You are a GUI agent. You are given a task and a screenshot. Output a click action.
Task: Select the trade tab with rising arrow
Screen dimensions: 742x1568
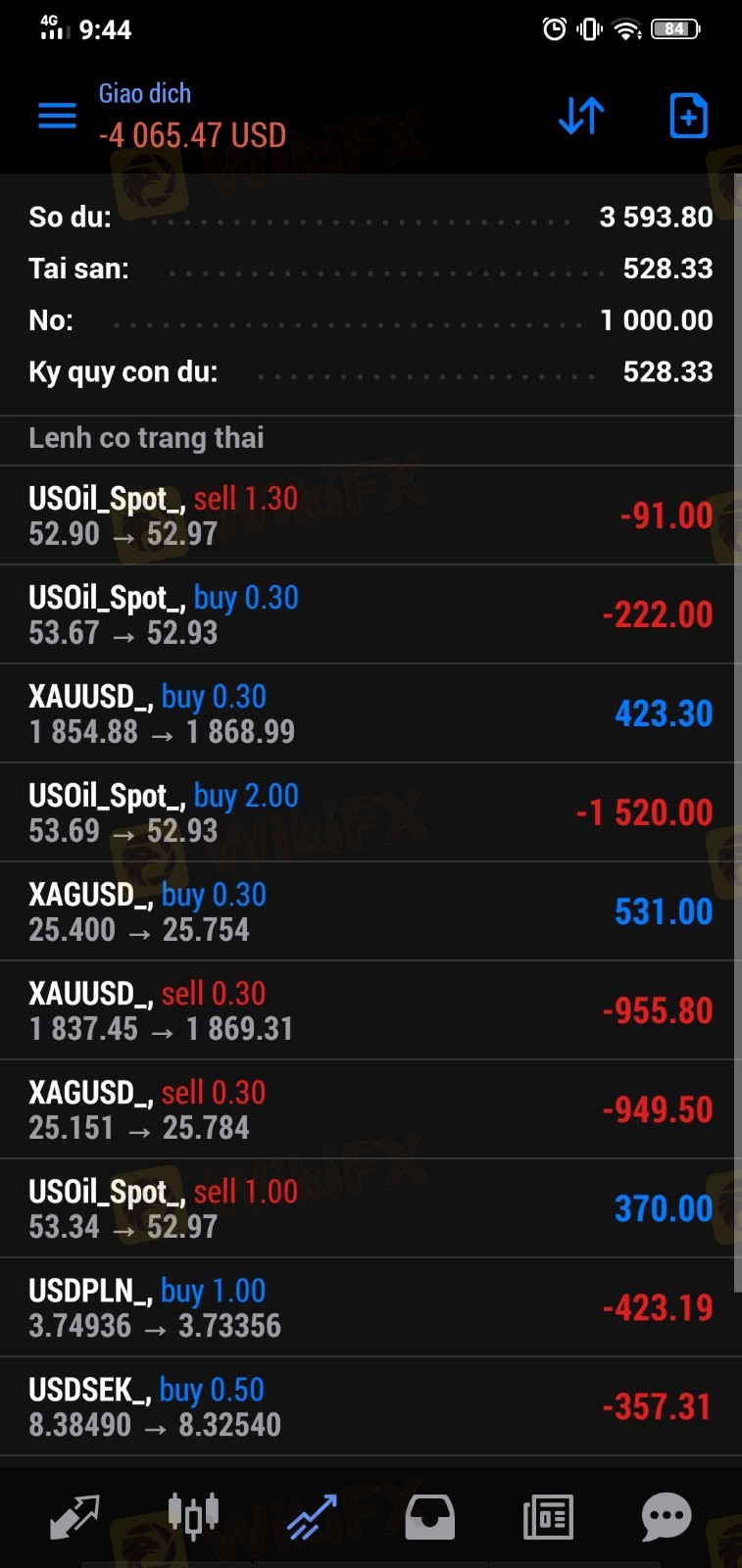click(x=312, y=1517)
